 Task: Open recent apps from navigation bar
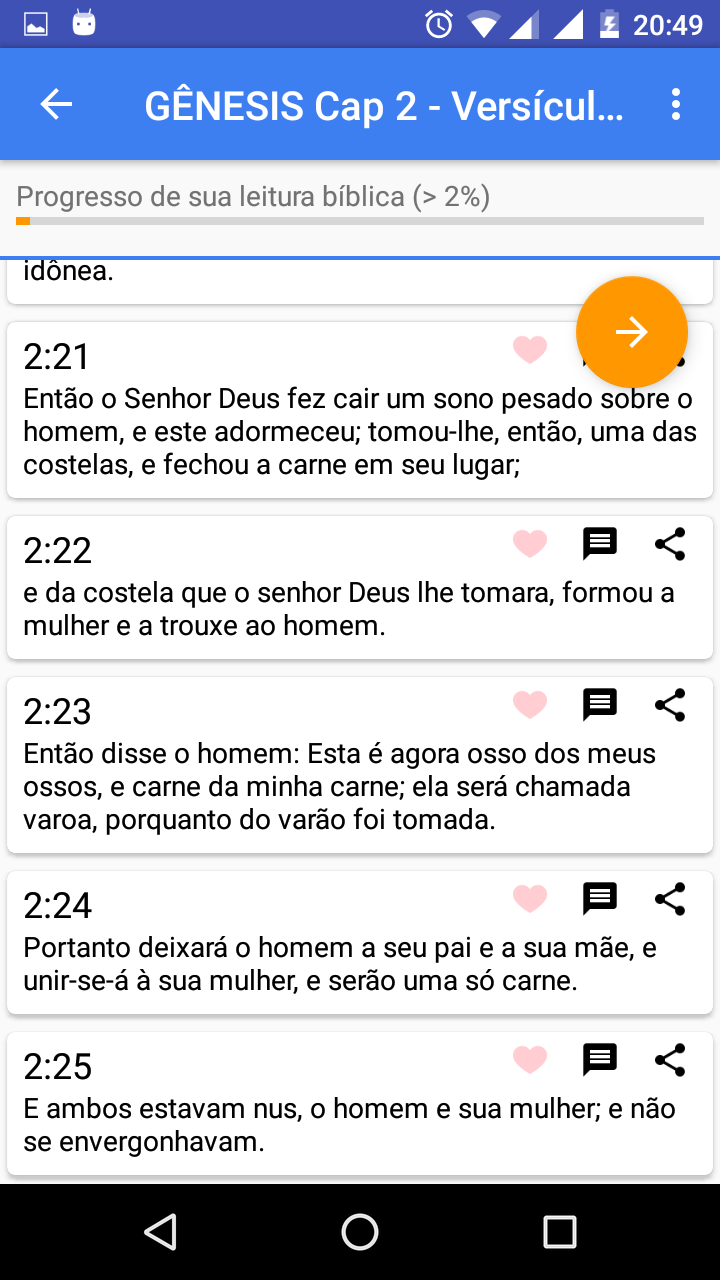(x=560, y=1232)
